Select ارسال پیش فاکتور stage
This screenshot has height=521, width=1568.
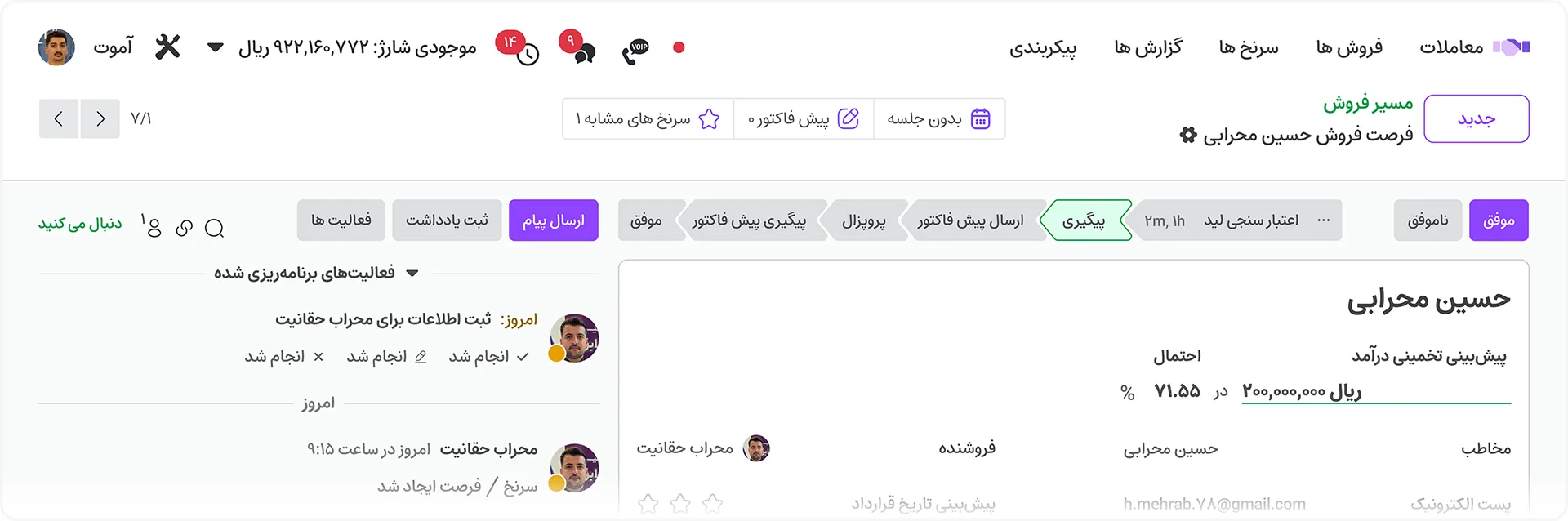pos(970,220)
